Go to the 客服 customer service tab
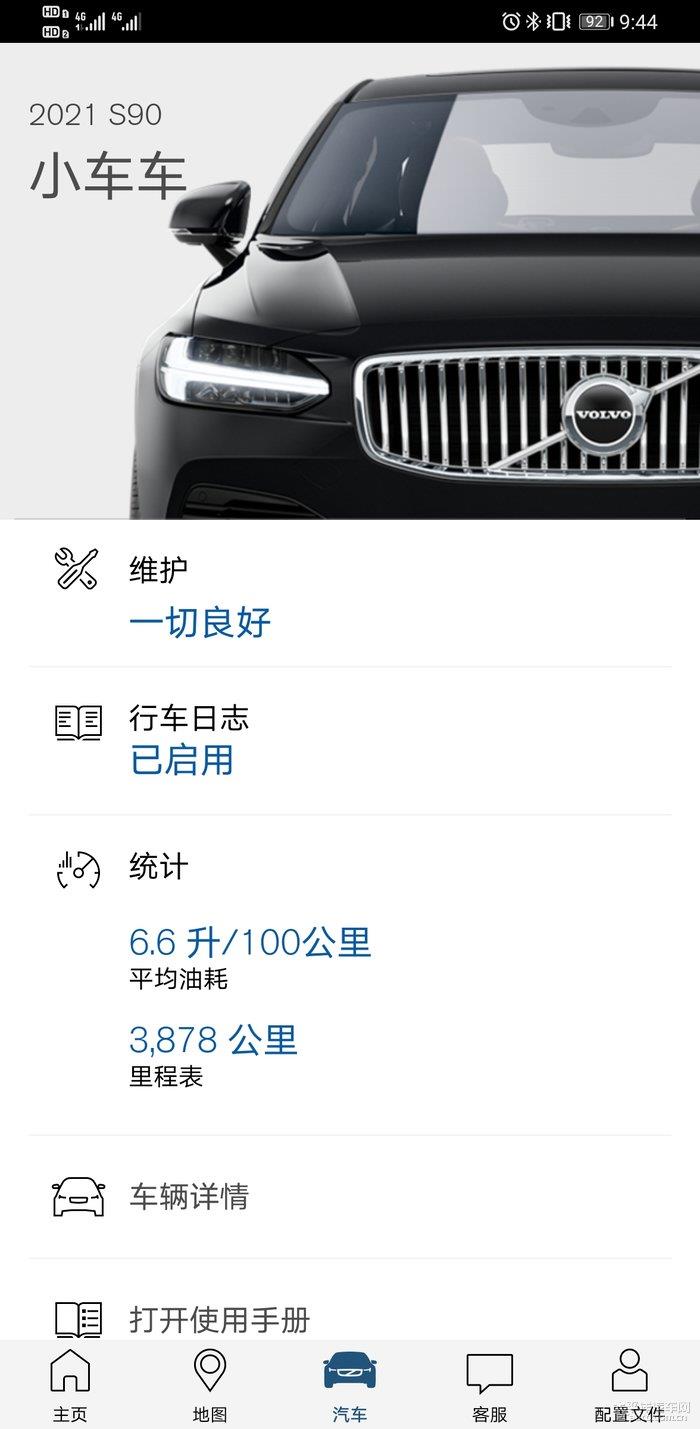The width and height of the screenshot is (700, 1429). (x=490, y=1385)
